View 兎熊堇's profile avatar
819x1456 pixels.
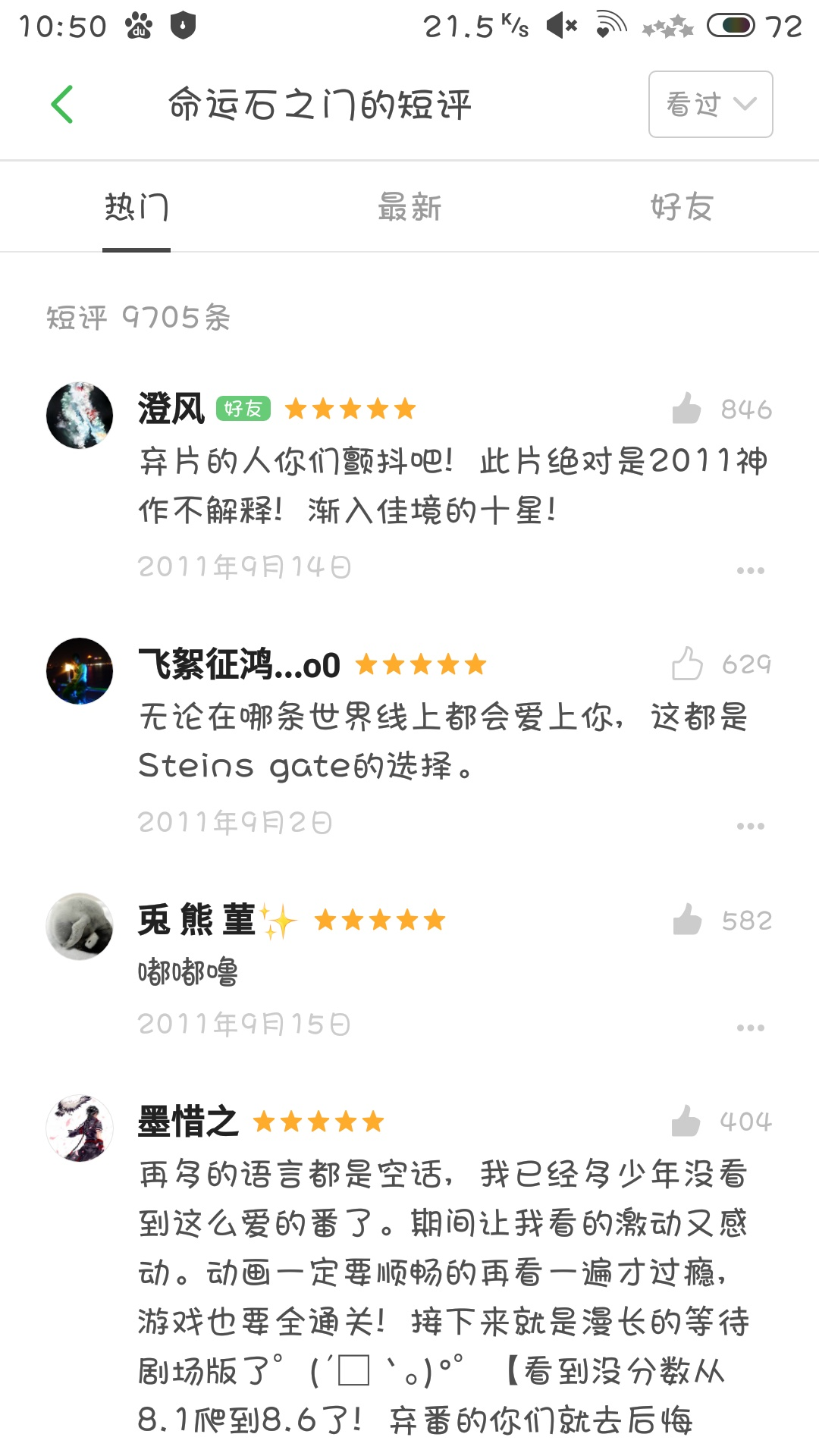(80, 927)
